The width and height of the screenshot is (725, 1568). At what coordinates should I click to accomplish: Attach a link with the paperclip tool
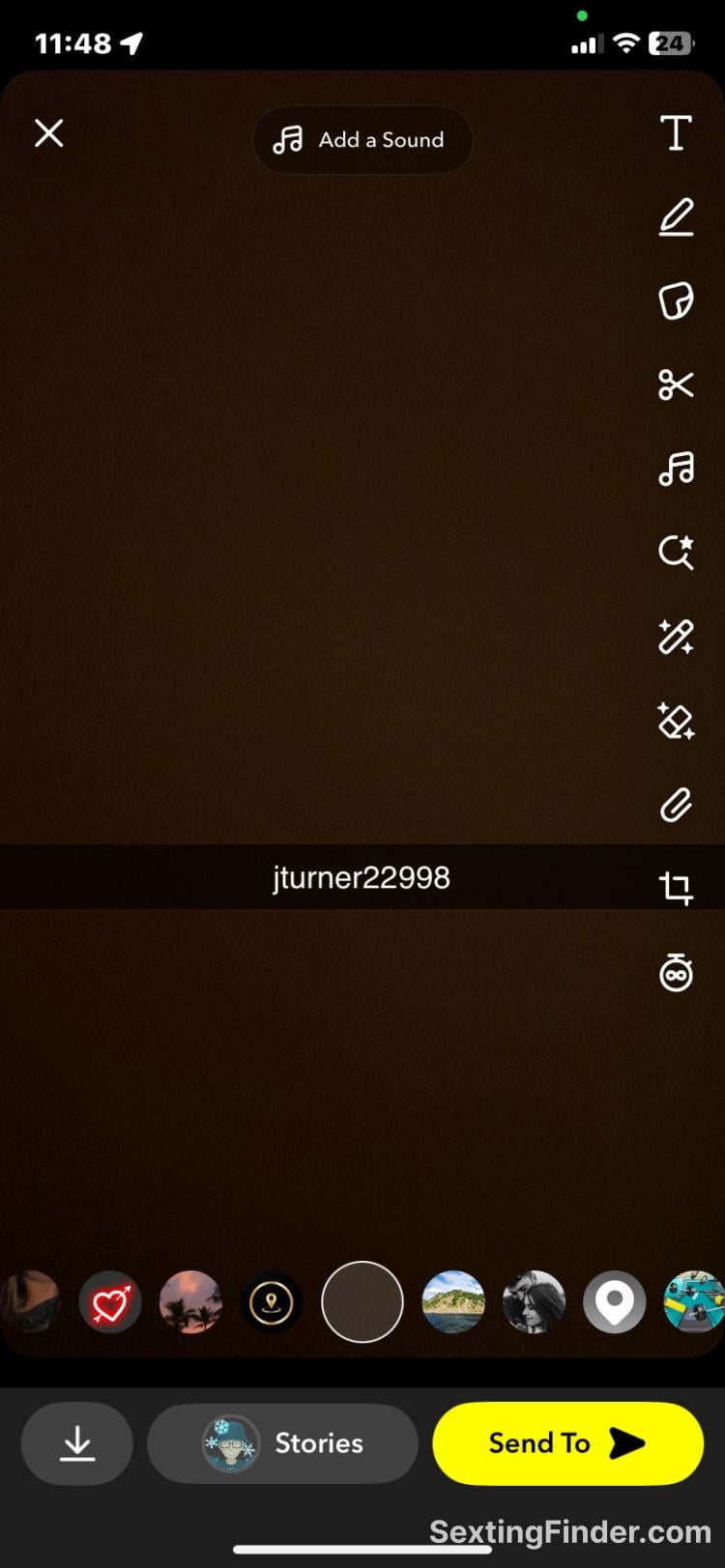pos(675,804)
